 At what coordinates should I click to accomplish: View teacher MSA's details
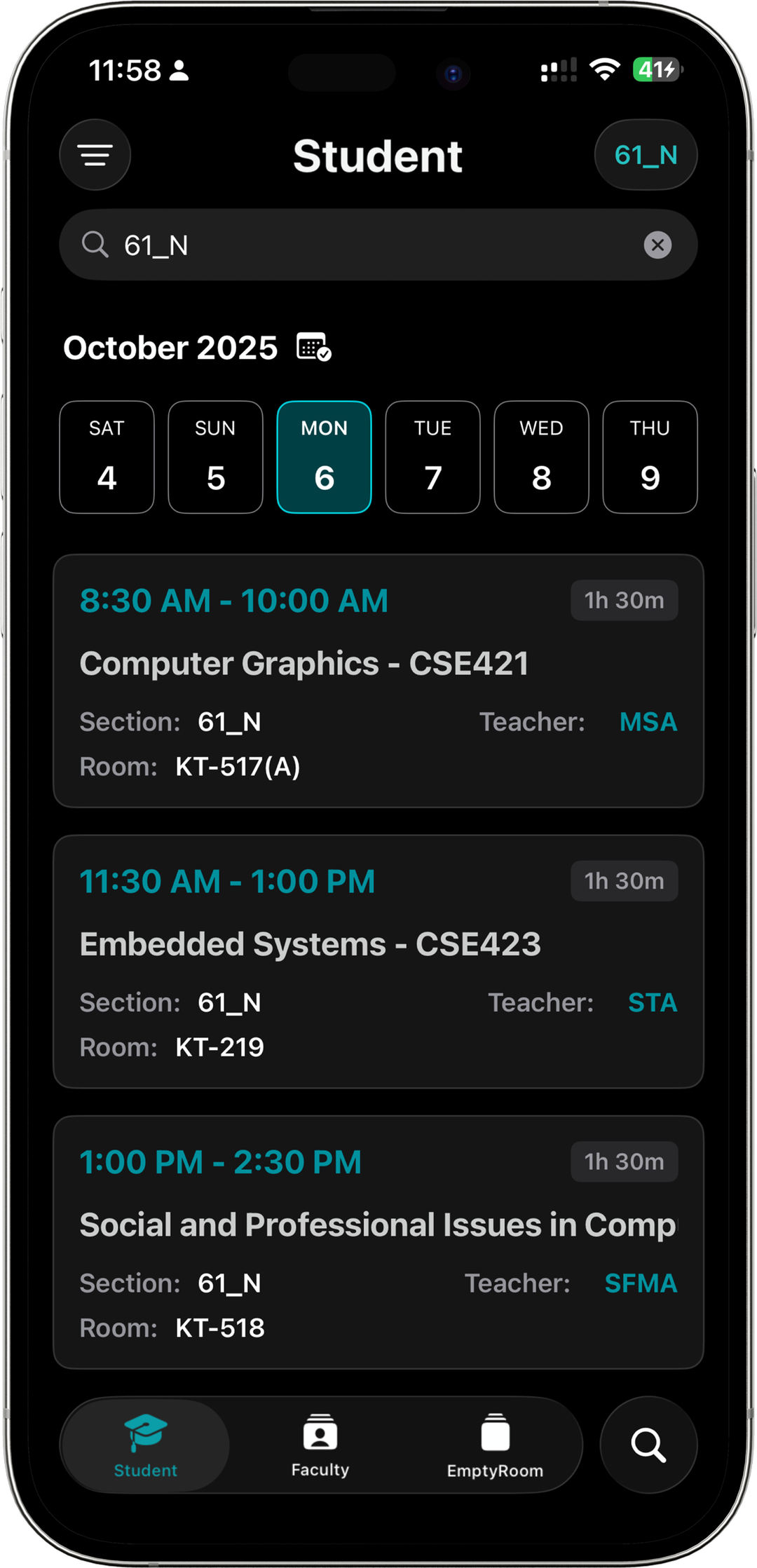coord(648,722)
